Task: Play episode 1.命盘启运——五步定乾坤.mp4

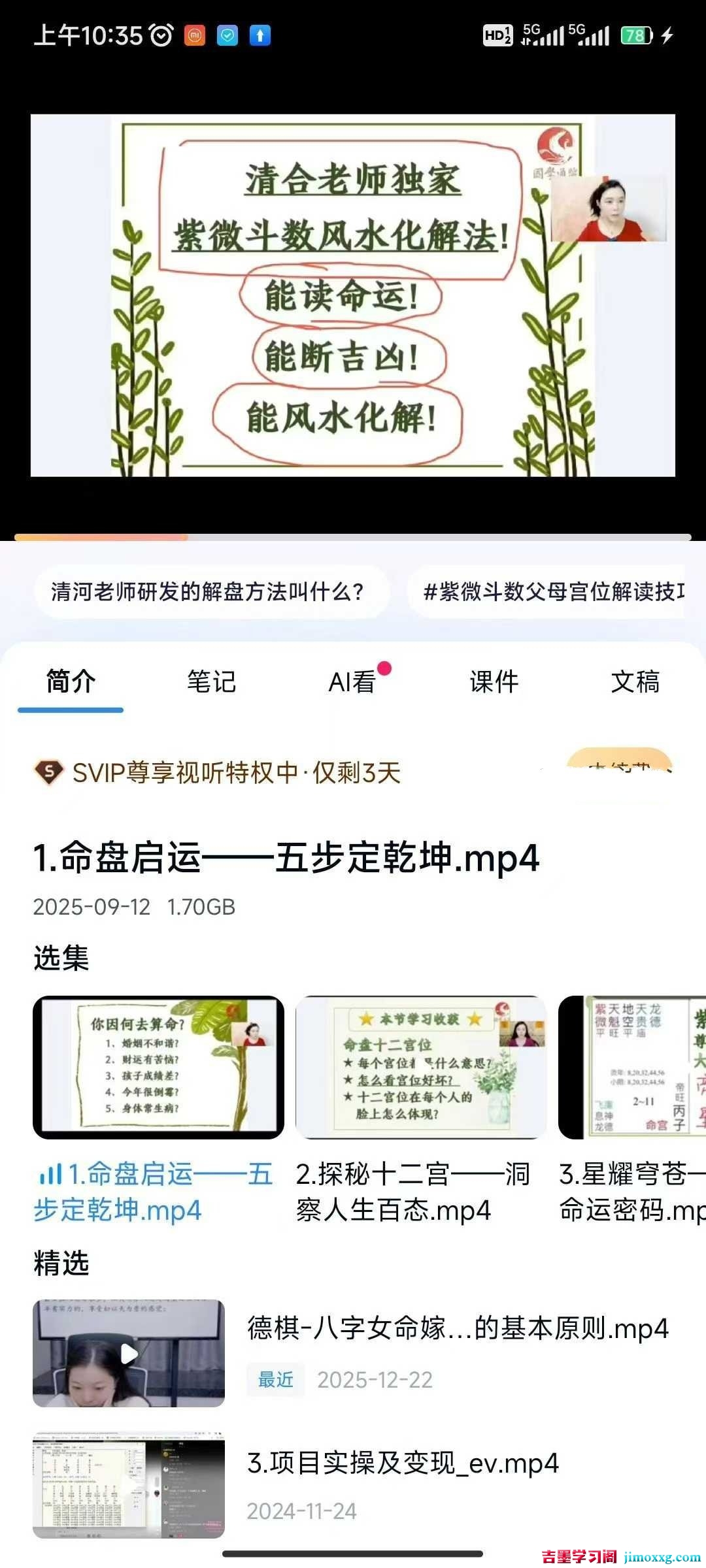Action: click(x=158, y=1068)
